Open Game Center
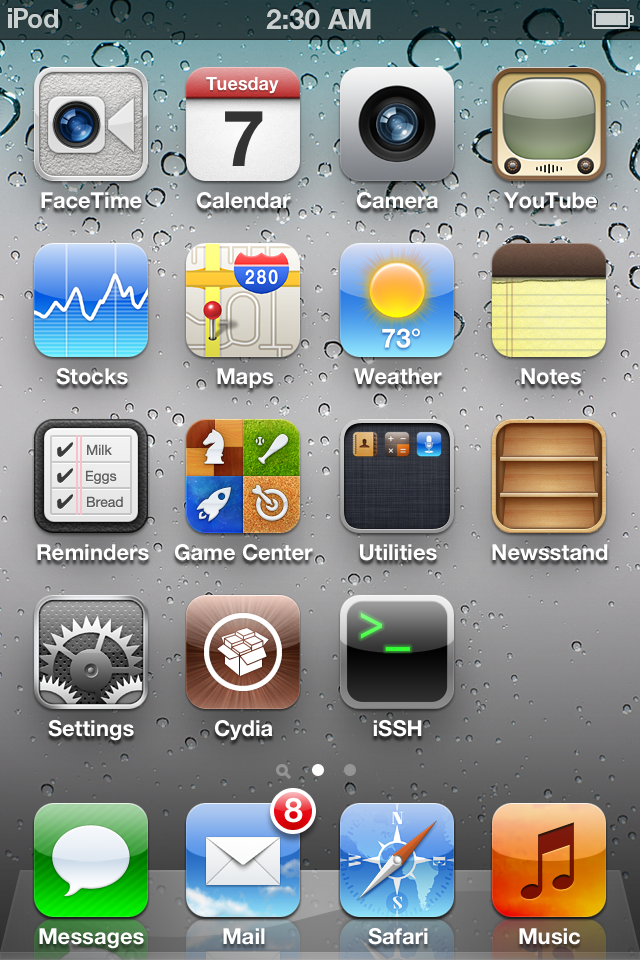Viewport: 640px width, 960px height. tap(243, 476)
